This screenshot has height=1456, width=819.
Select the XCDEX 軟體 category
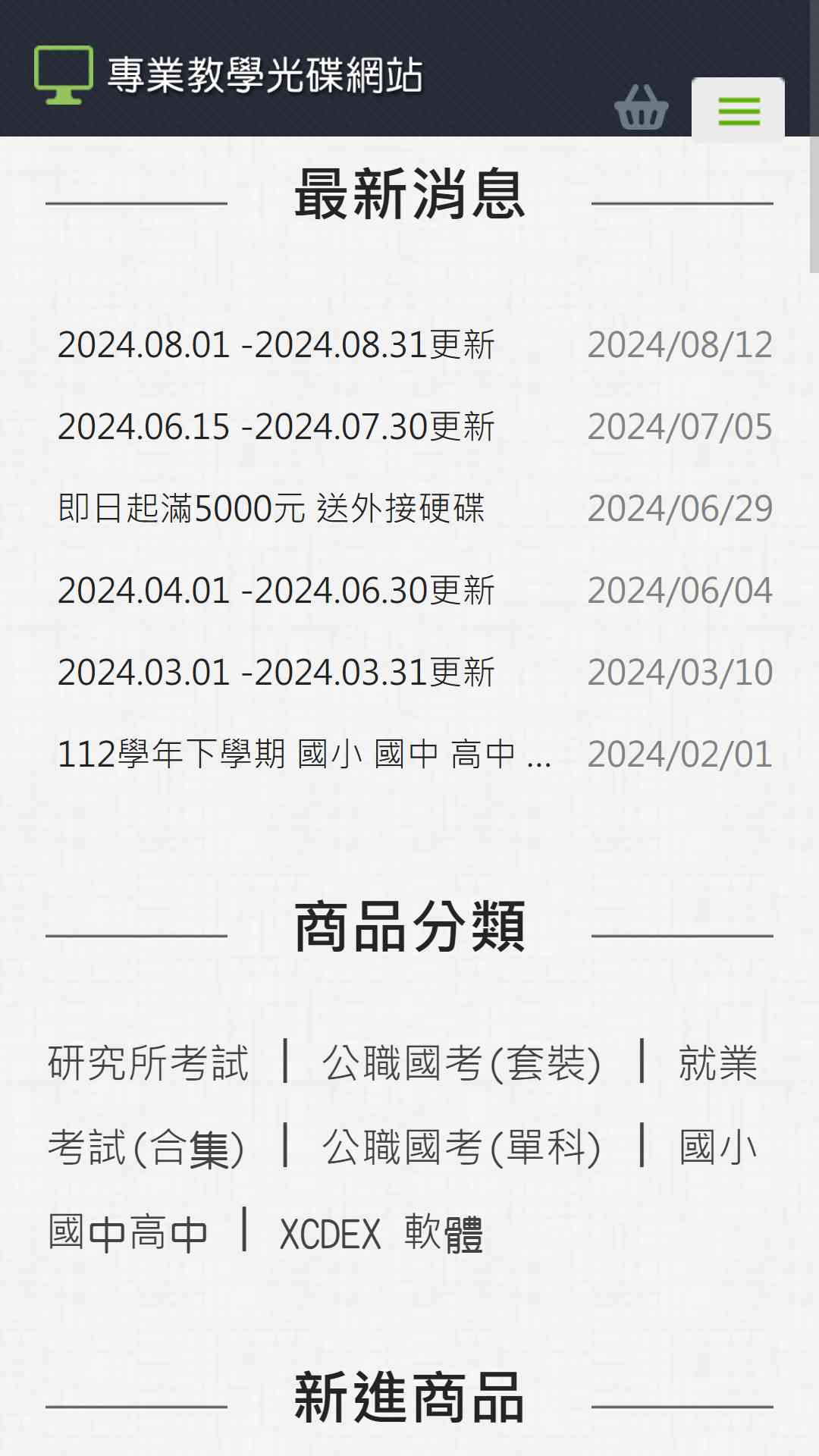click(381, 1232)
